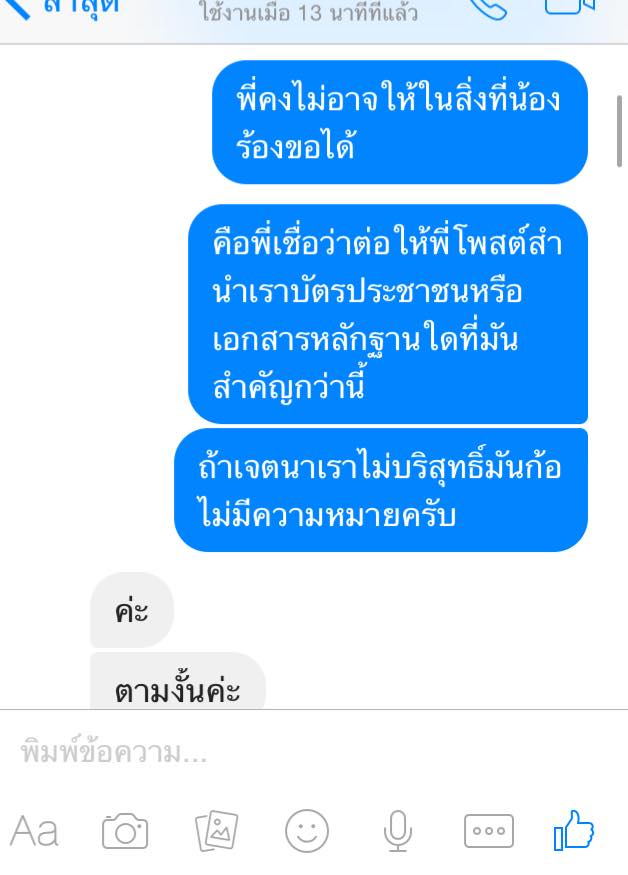Tap the microphone to record voice

[x=398, y=831]
